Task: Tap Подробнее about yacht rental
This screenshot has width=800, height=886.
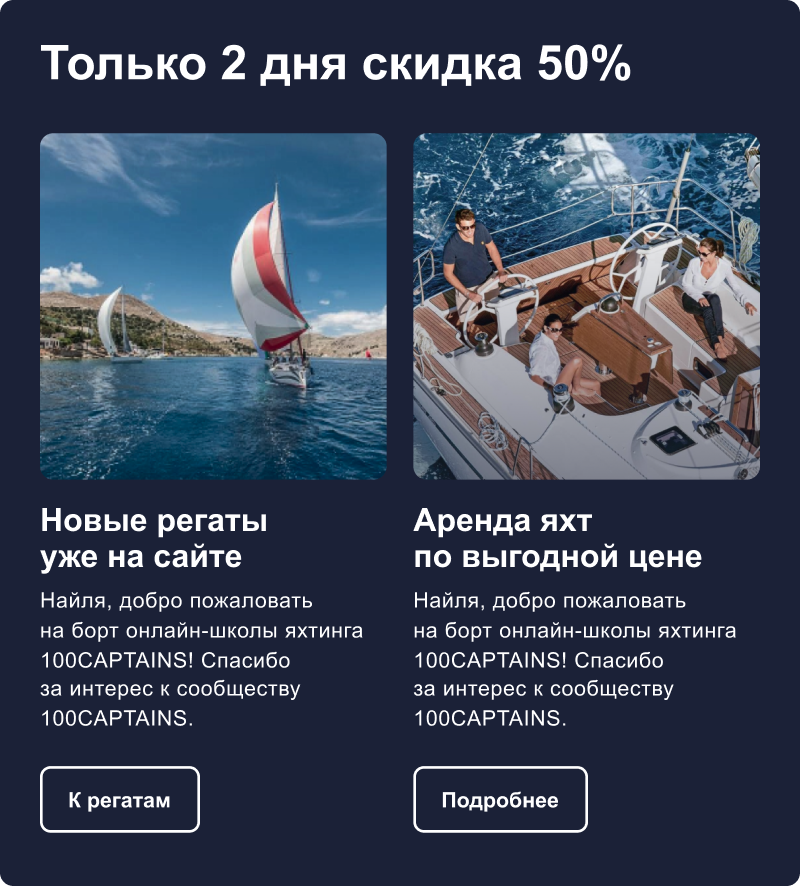Action: [500, 800]
